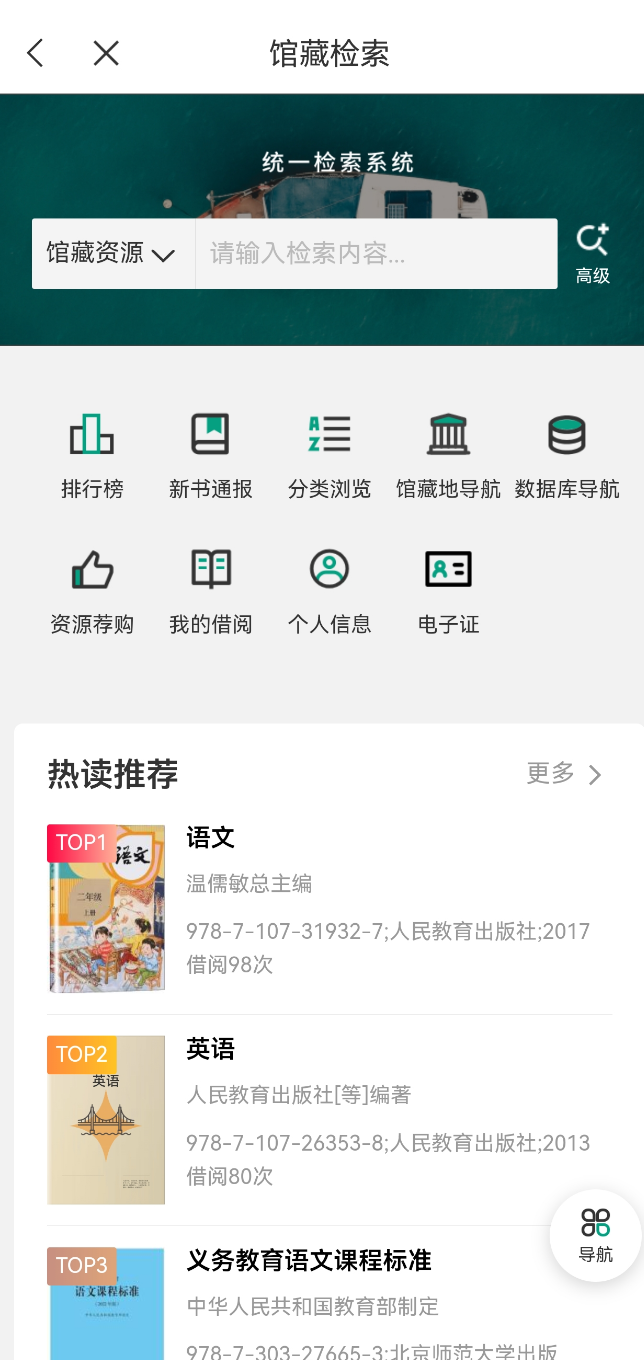Open 高级 advanced search

click(x=593, y=254)
